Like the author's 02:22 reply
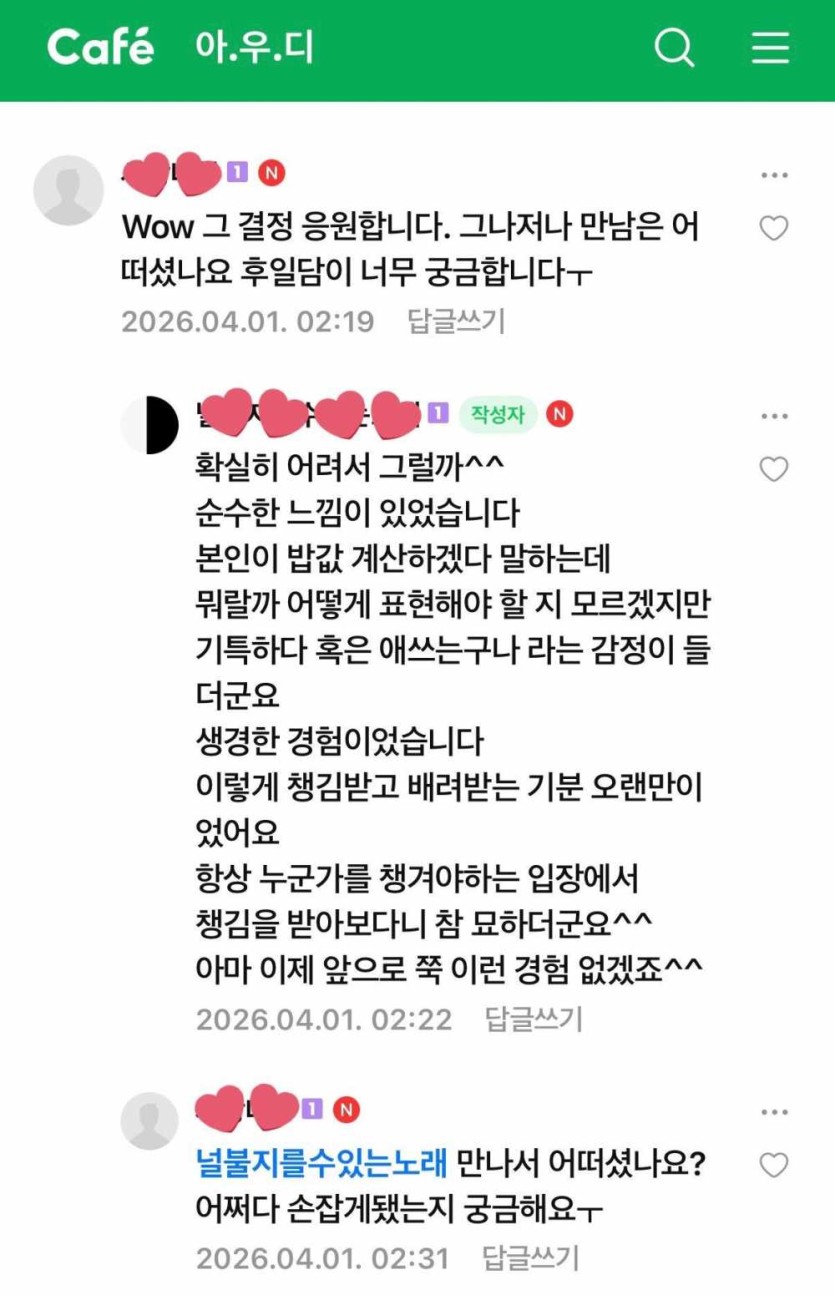The image size is (835, 1295). [x=774, y=469]
